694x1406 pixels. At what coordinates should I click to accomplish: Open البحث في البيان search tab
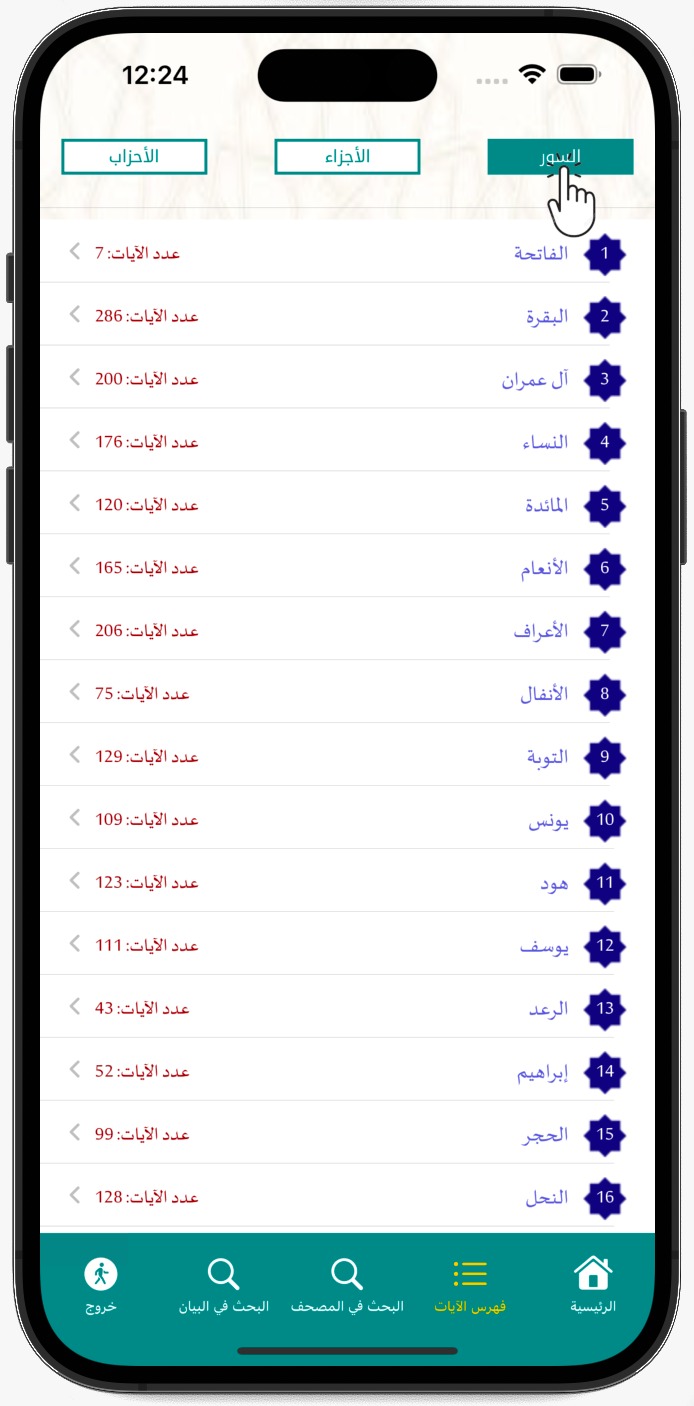point(224,1285)
